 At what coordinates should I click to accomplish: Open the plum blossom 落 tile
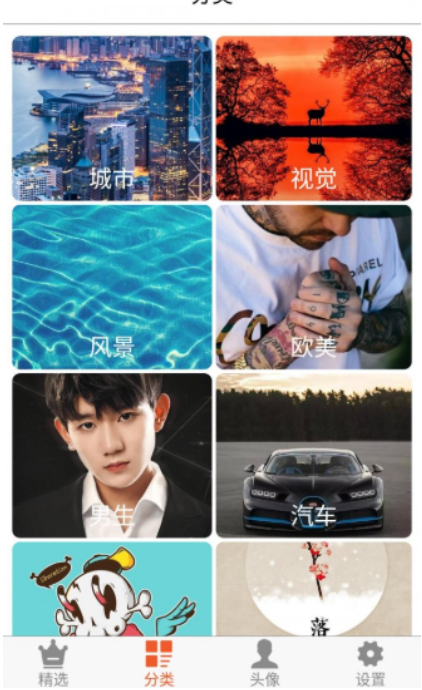coord(314,589)
